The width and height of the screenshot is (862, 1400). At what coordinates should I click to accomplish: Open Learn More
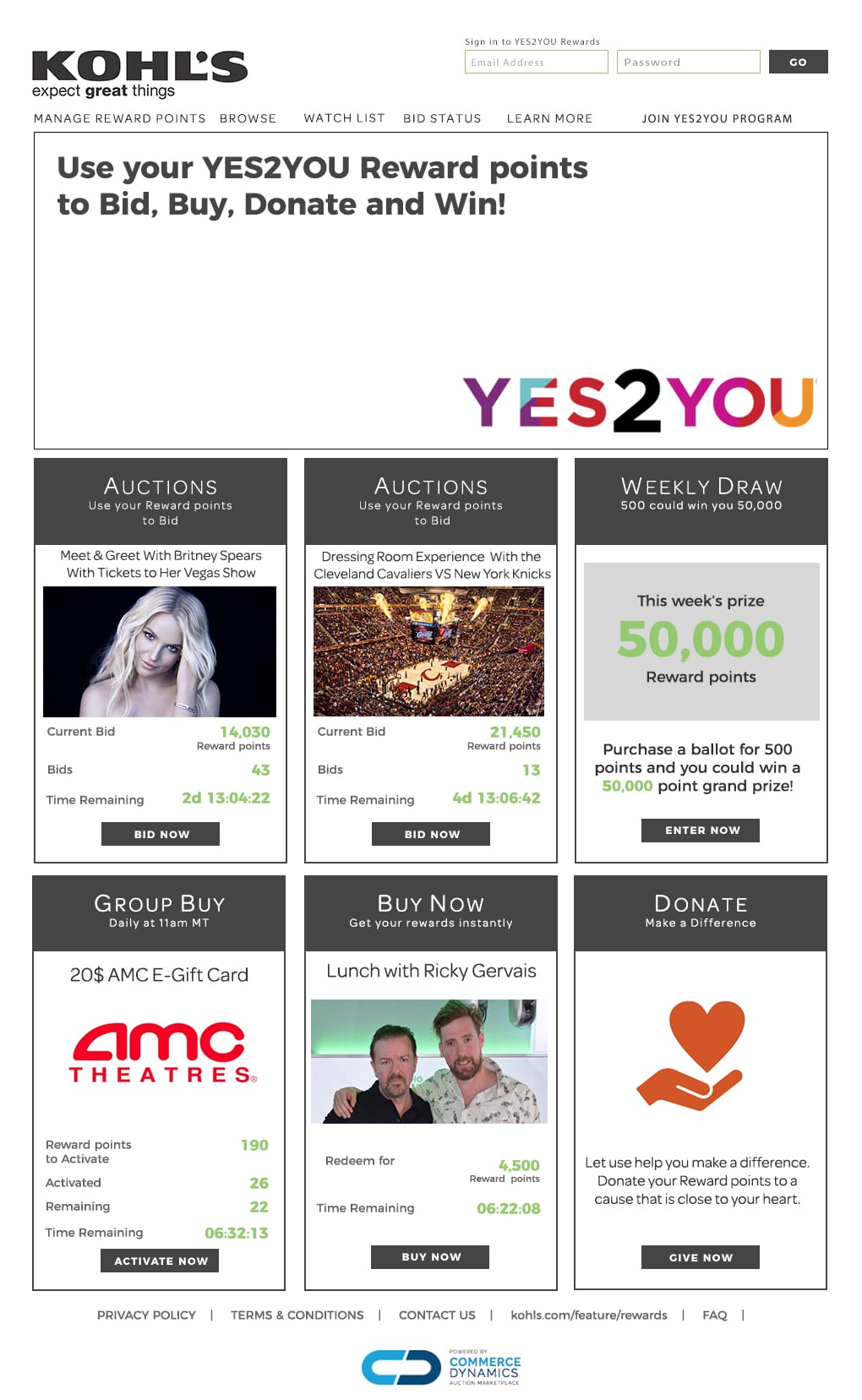click(549, 118)
